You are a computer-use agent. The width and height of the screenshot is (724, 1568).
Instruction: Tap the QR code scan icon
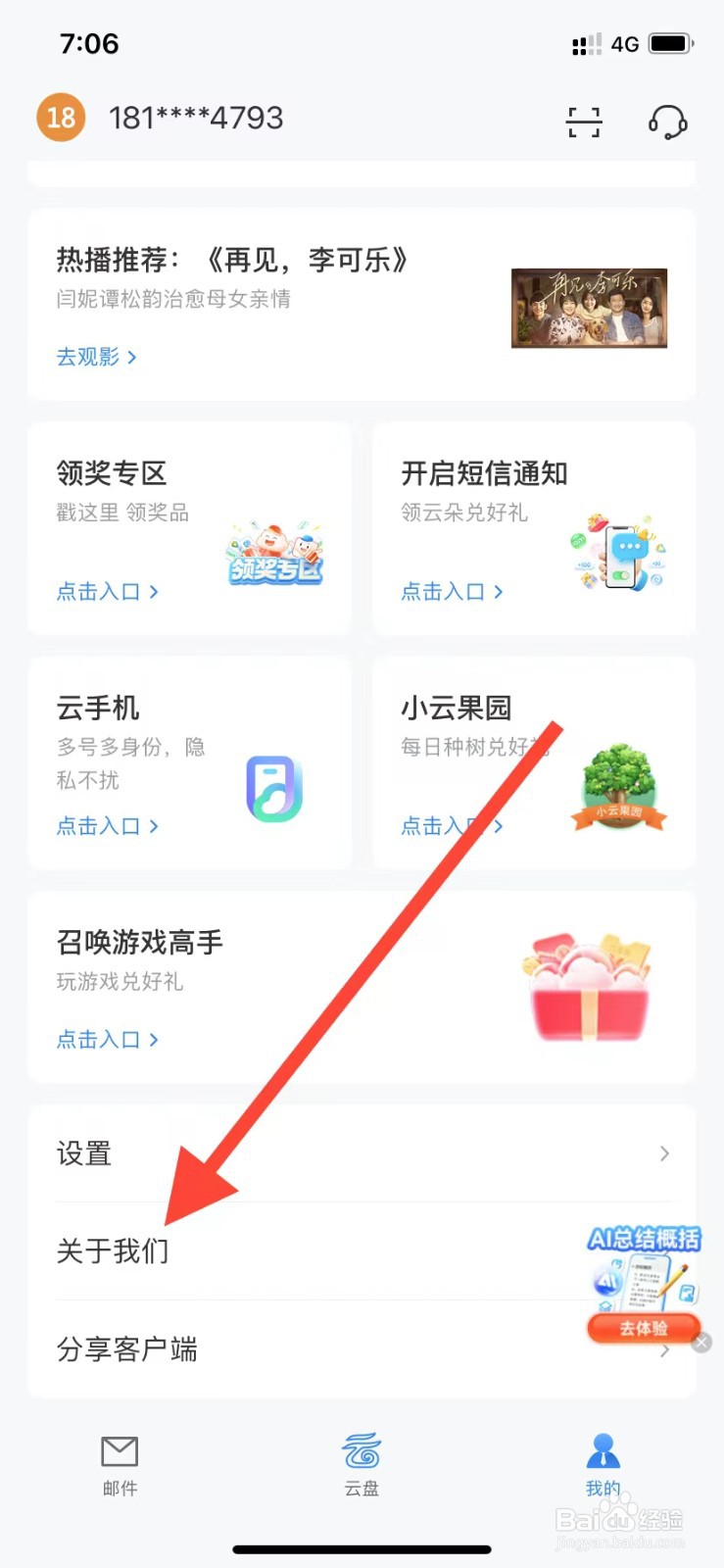coord(583,122)
